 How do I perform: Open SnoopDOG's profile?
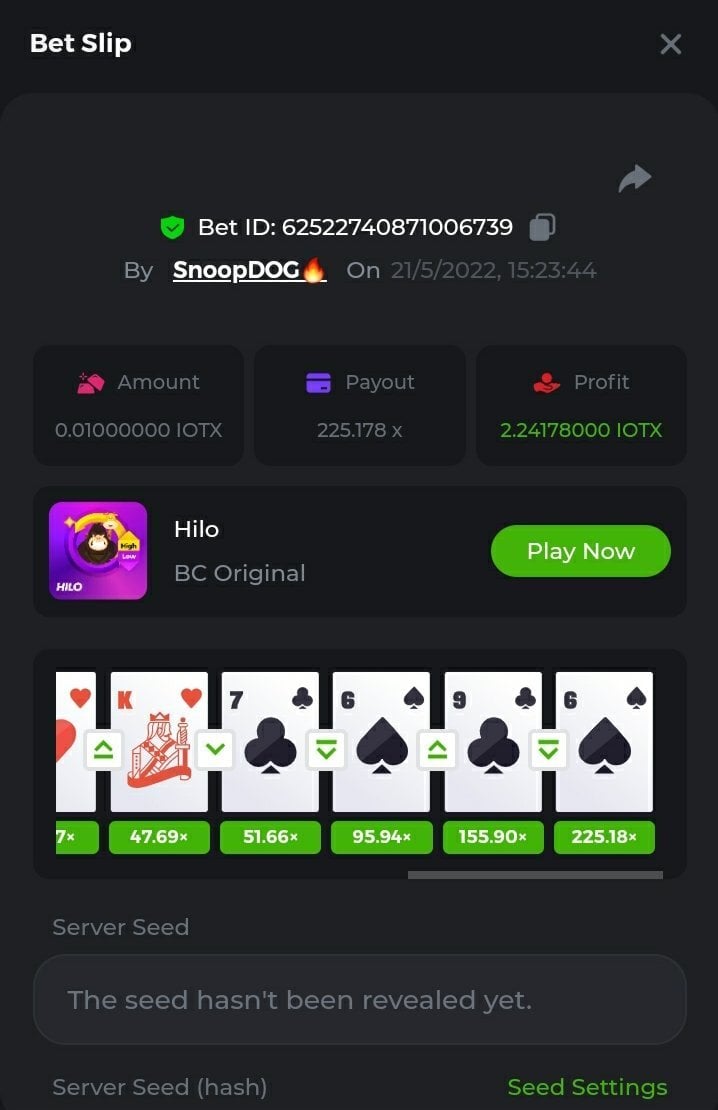pos(249,270)
